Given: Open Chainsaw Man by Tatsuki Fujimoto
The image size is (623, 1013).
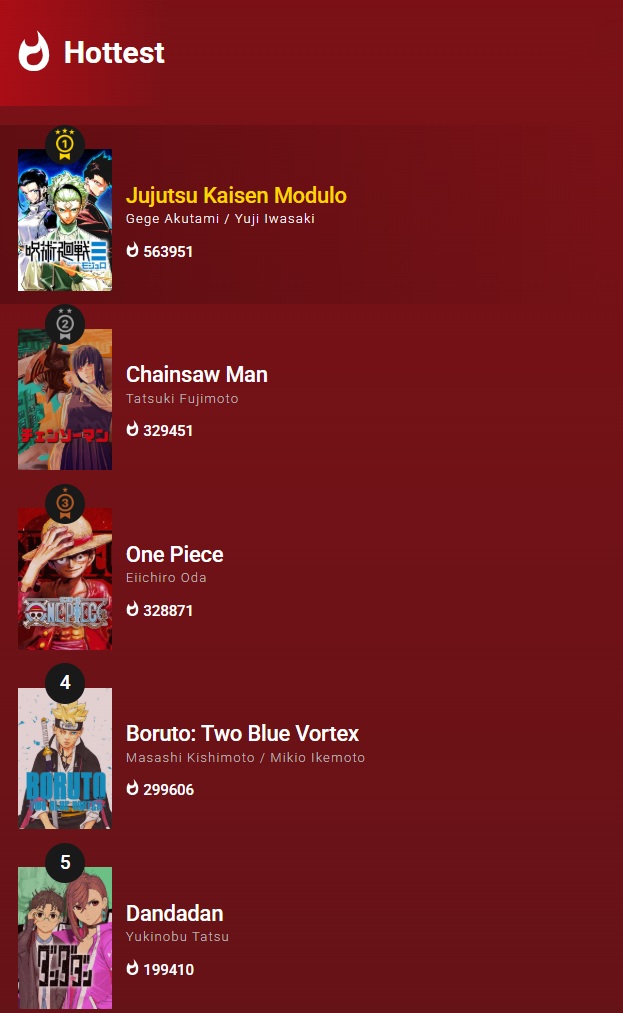Looking at the screenshot, I should click(x=197, y=375).
